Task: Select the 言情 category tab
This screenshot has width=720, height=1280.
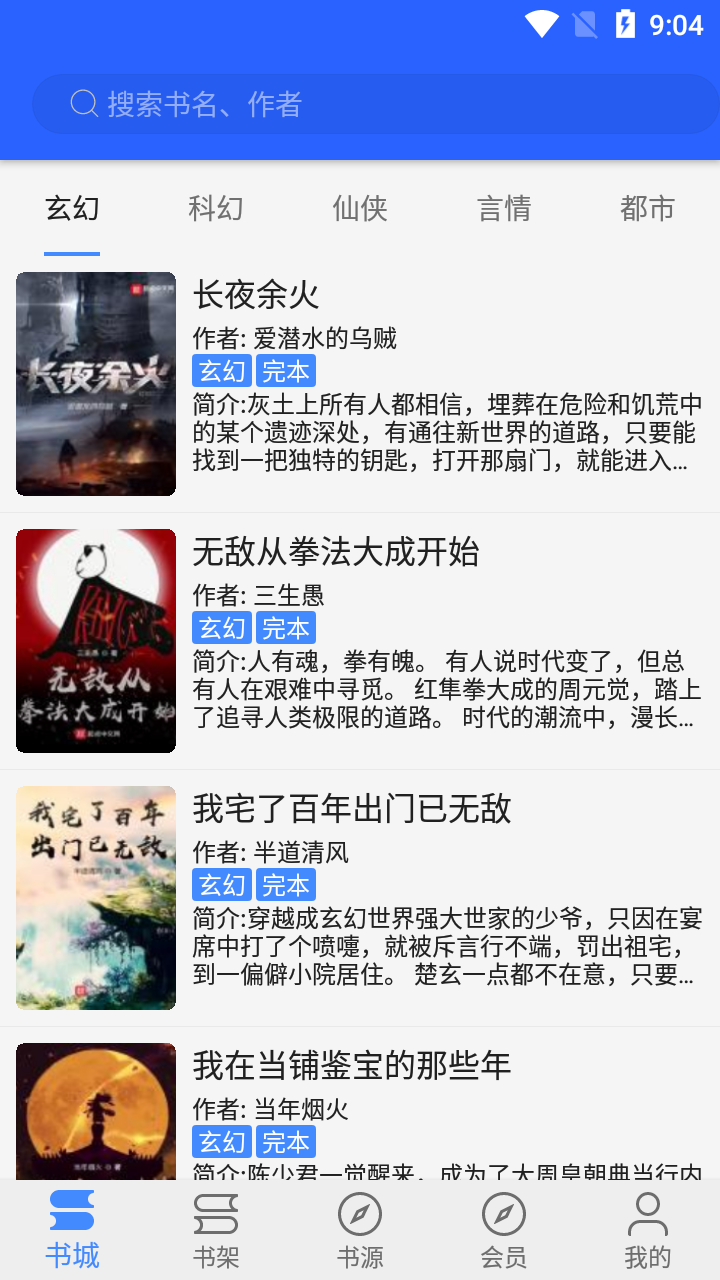Action: (x=504, y=209)
